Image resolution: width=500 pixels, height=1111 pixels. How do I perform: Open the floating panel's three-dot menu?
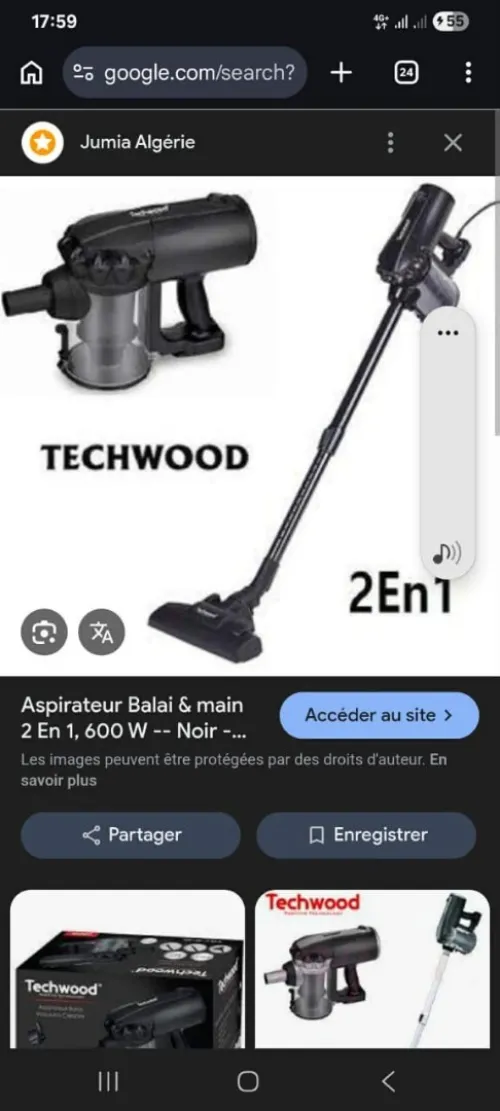pos(448,333)
